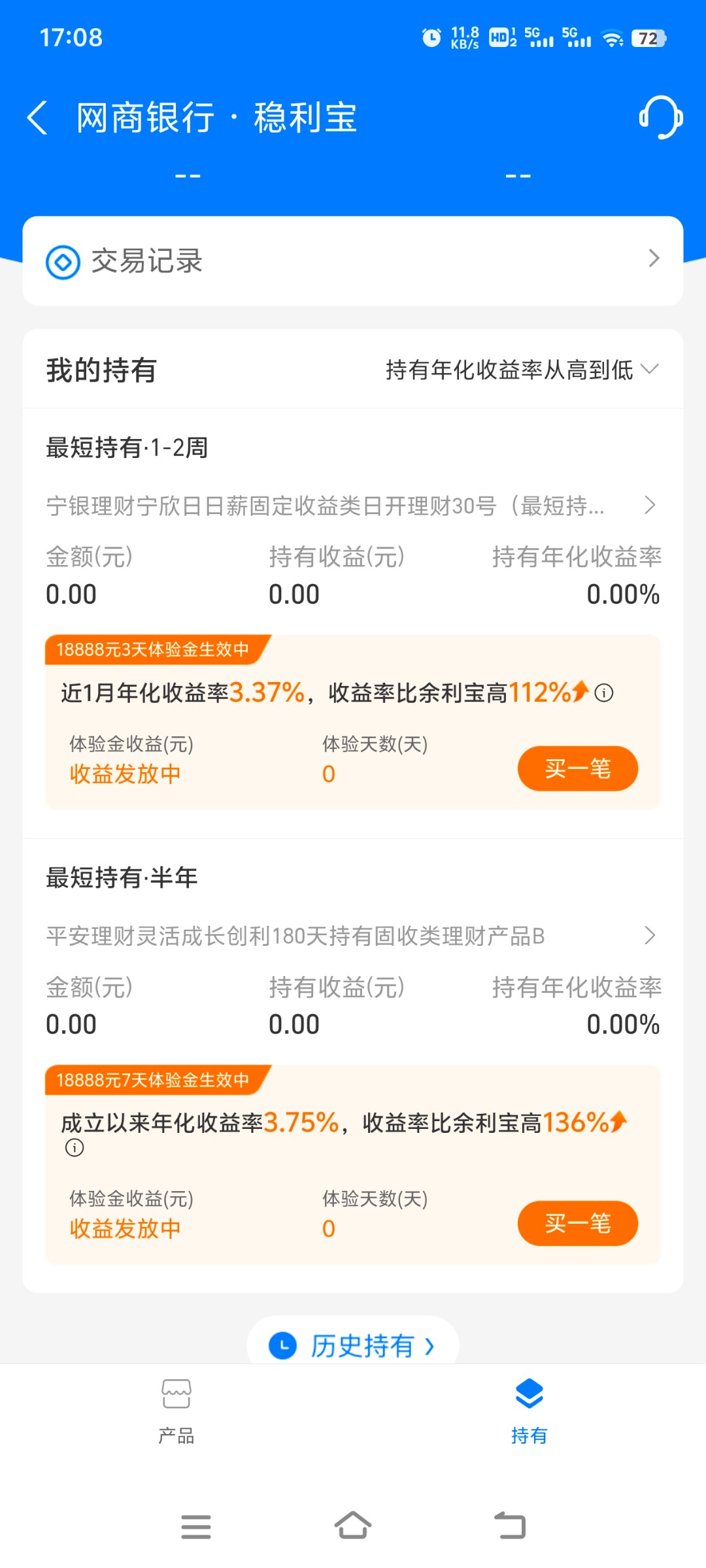Go back from 稳利宝 page

tap(37, 118)
